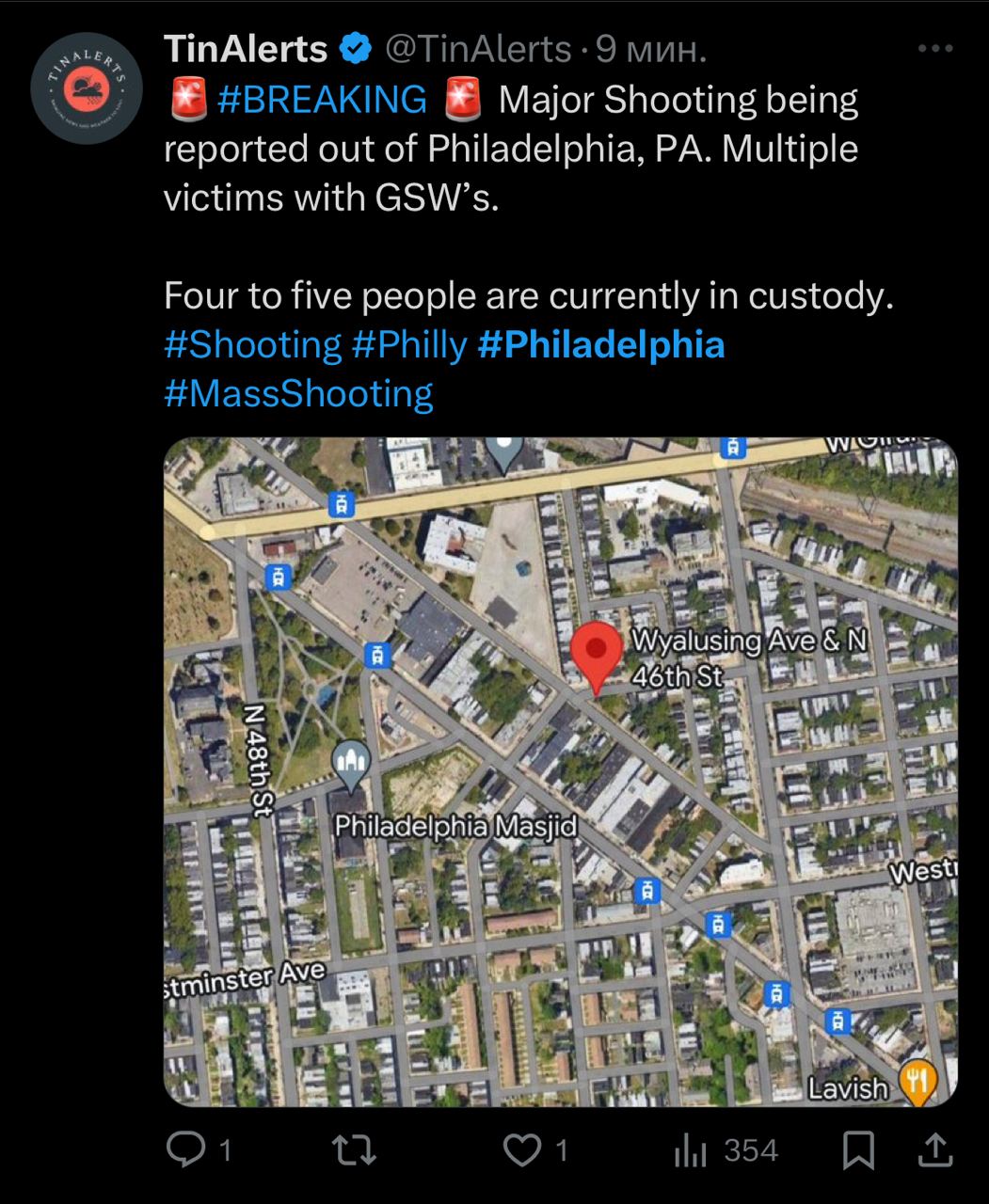This screenshot has height=1204, width=989.
Task: Open the #Philly hashtag
Action: point(409,345)
